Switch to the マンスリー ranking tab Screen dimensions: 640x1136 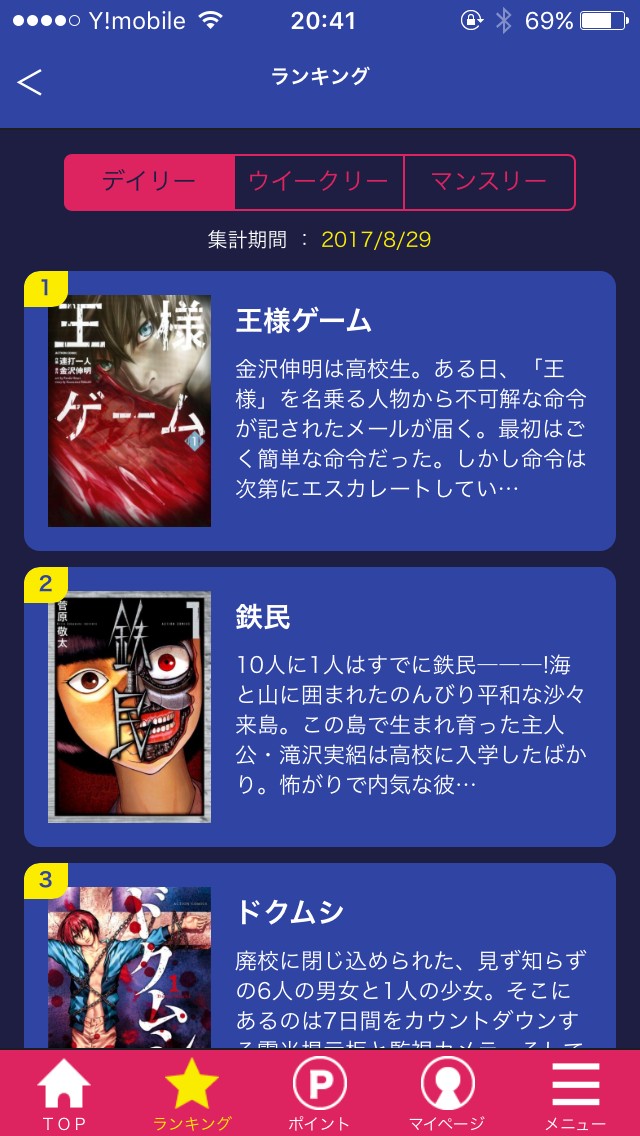(x=489, y=182)
